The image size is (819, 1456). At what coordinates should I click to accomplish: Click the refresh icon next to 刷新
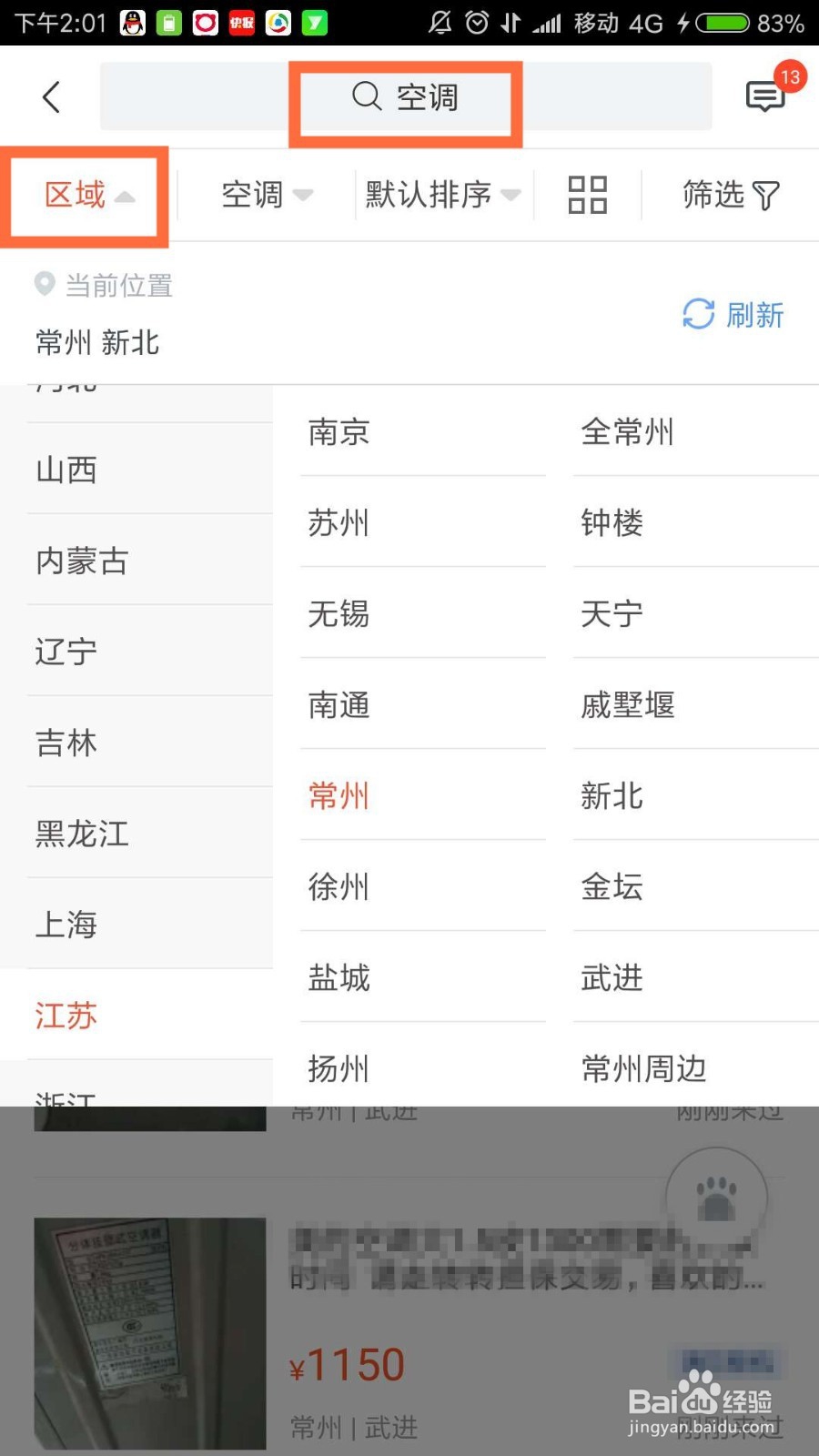click(698, 315)
